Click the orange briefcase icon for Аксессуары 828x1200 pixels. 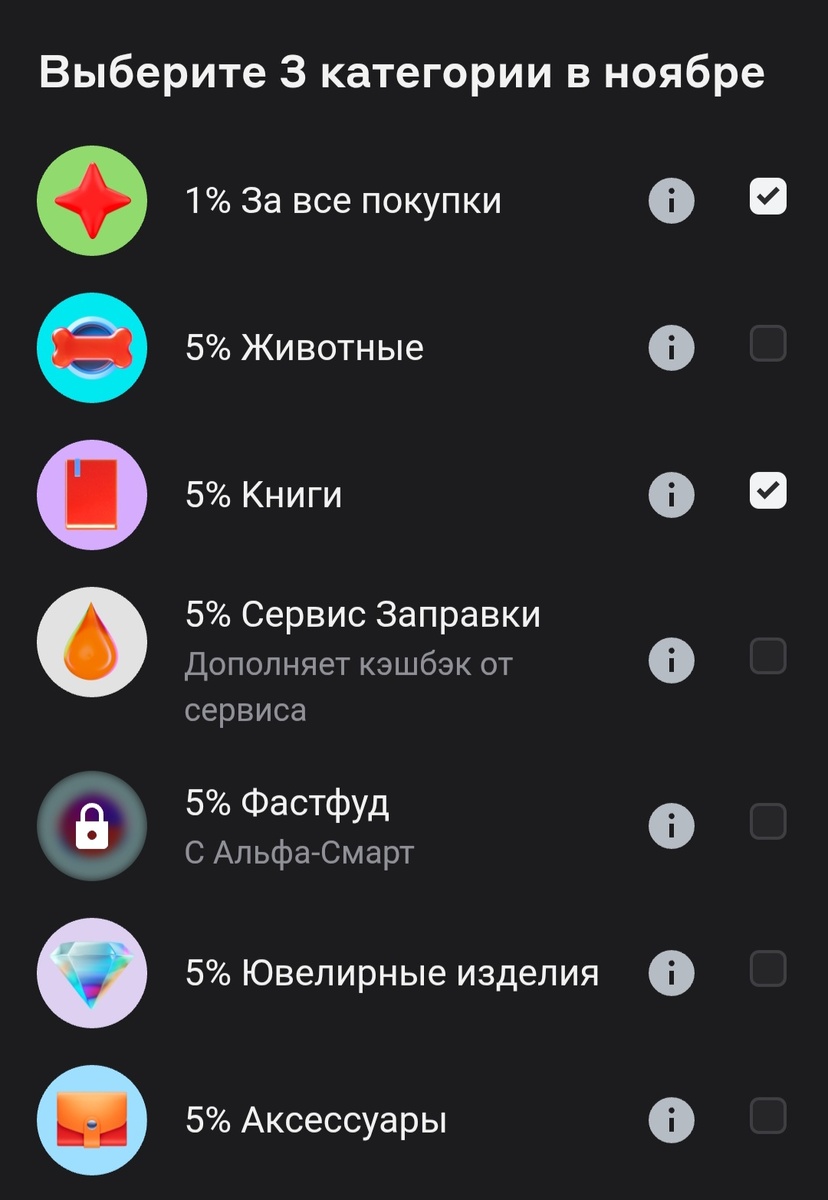(x=91, y=1120)
